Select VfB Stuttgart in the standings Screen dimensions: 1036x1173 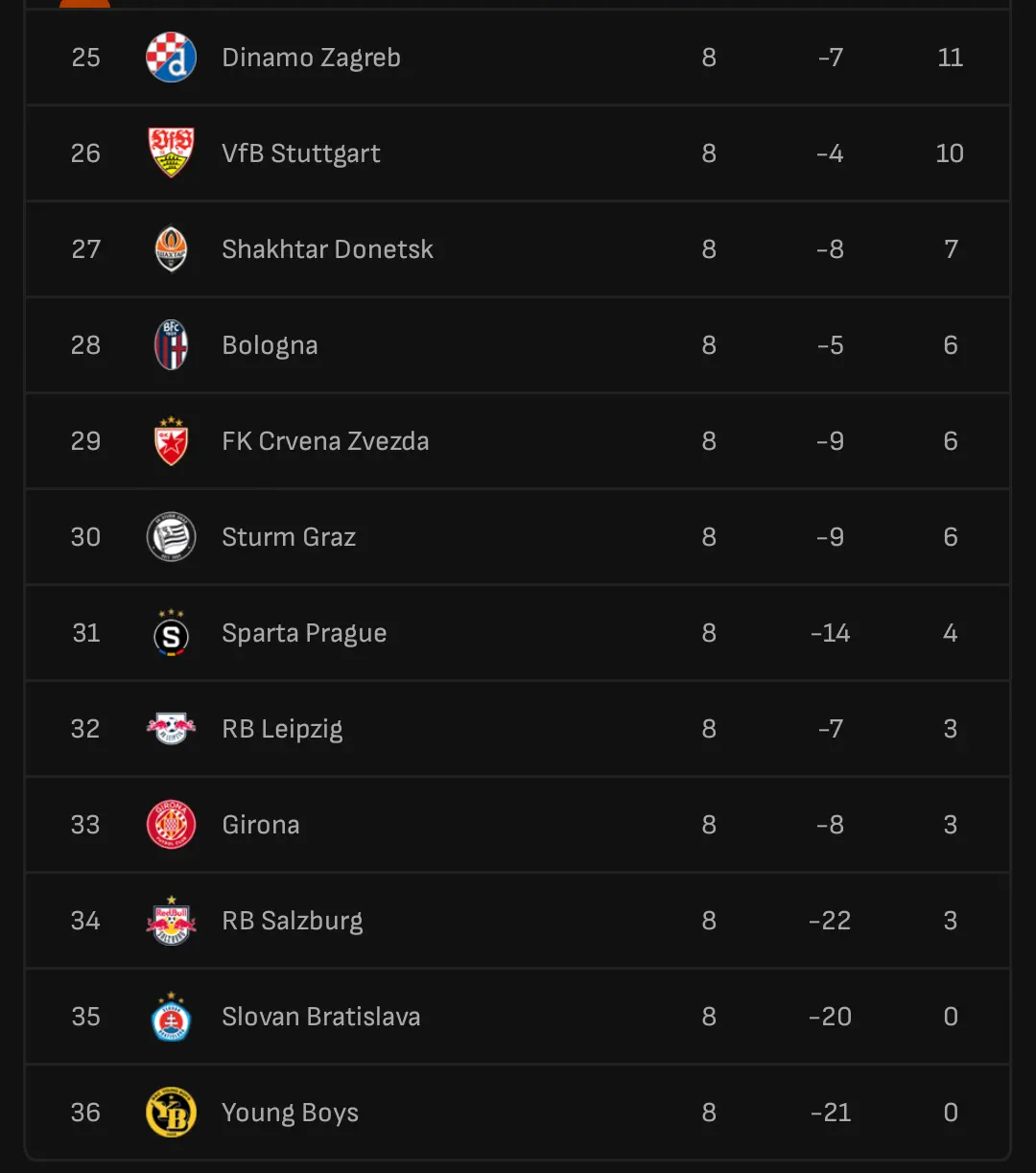tap(301, 153)
